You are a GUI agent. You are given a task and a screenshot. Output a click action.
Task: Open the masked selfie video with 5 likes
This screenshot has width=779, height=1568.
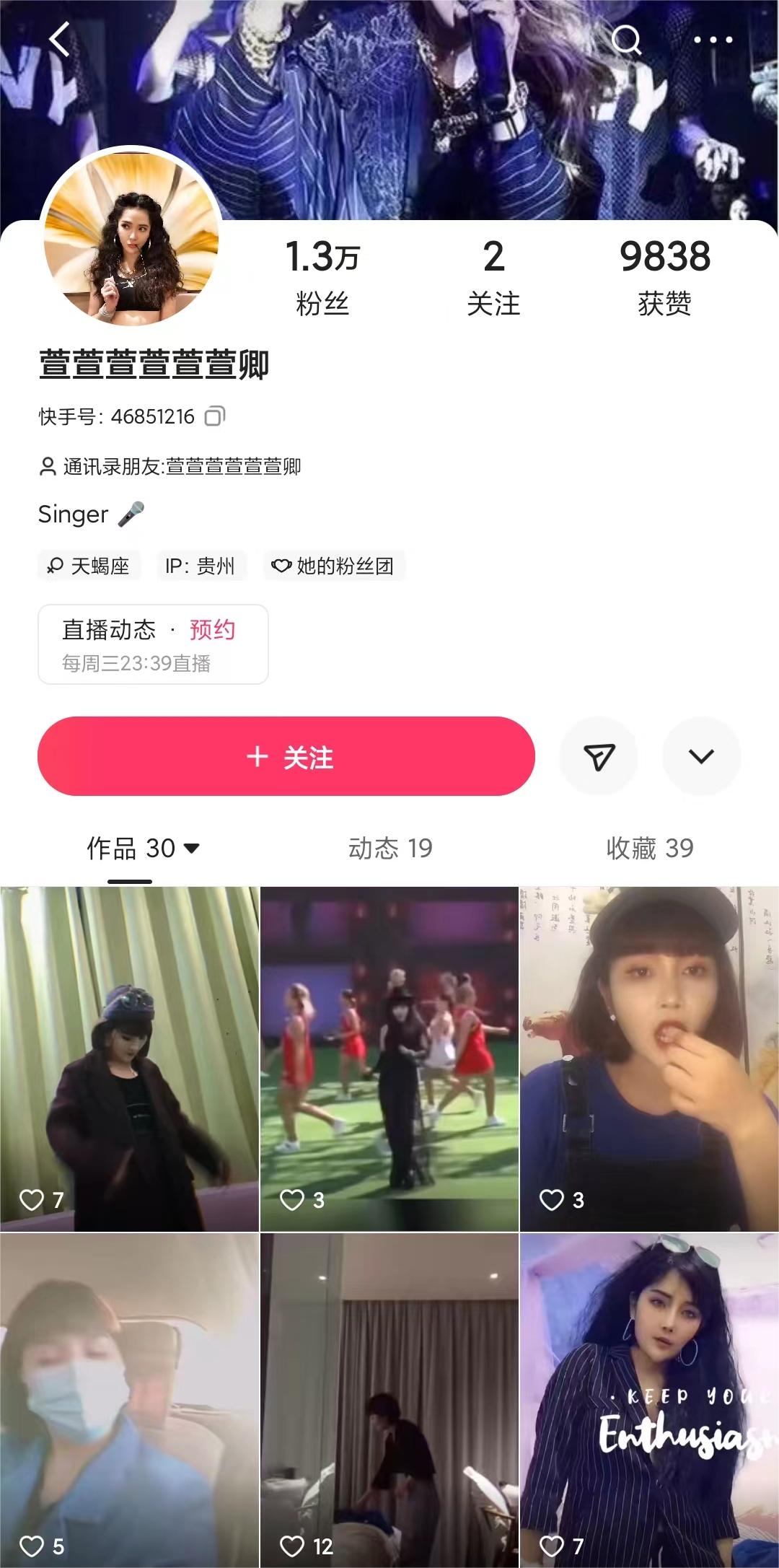129,1400
